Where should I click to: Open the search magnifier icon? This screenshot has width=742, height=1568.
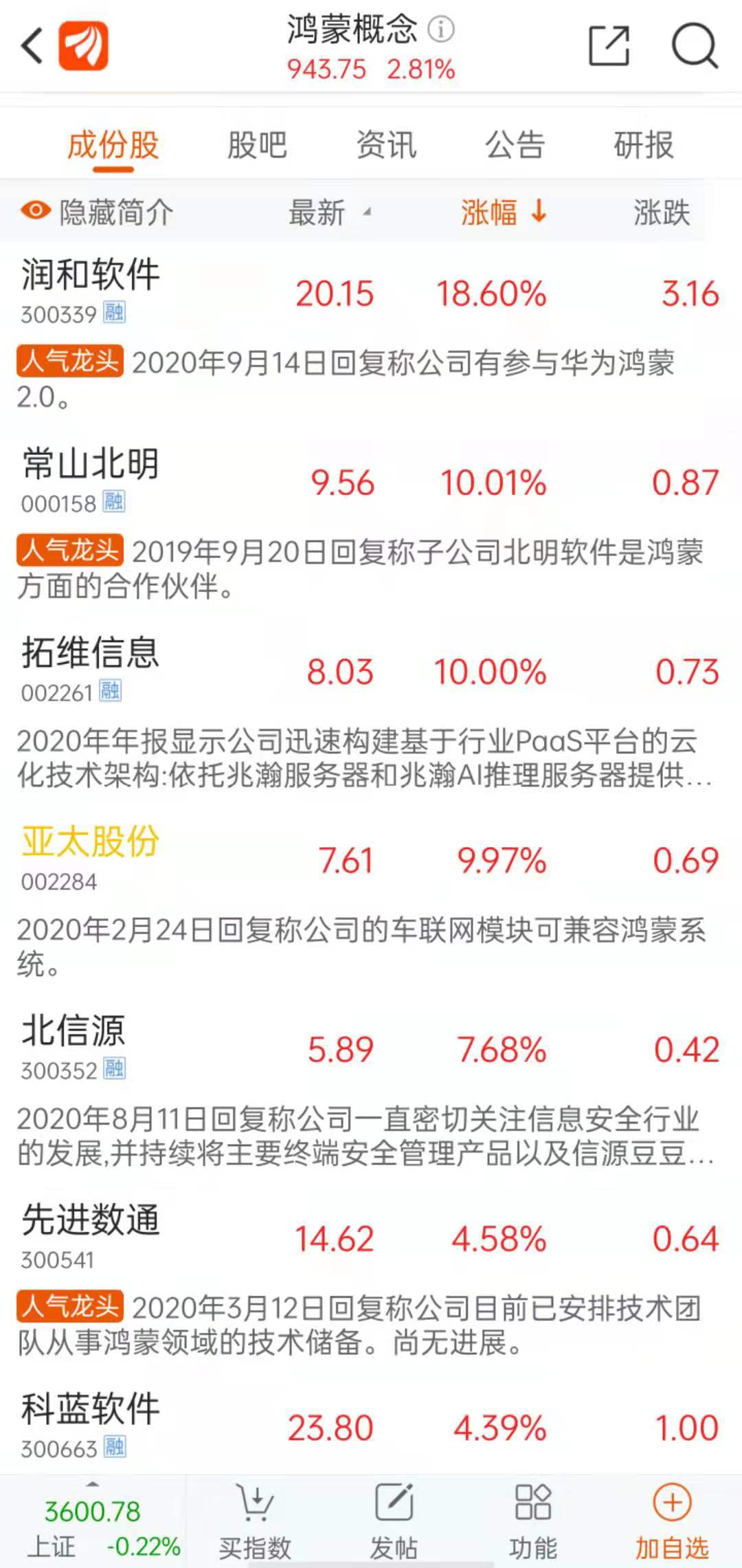point(694,46)
